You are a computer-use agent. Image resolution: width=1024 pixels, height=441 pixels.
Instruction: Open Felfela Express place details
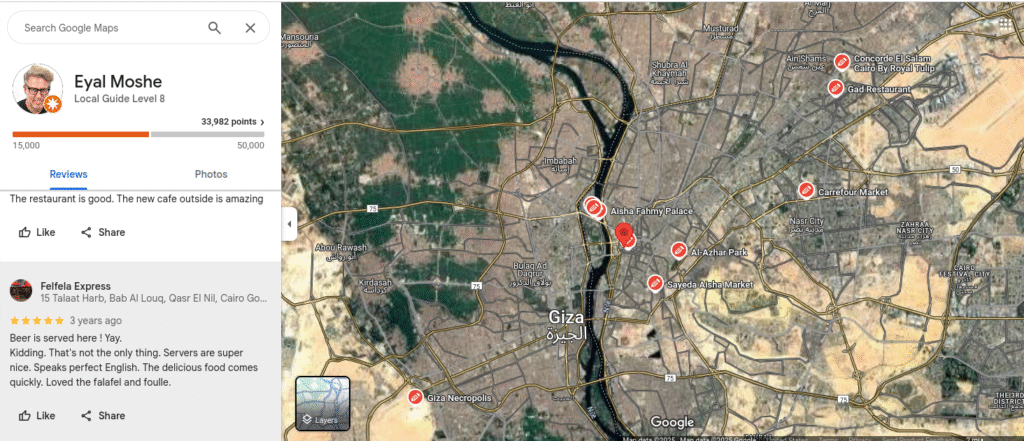75,286
